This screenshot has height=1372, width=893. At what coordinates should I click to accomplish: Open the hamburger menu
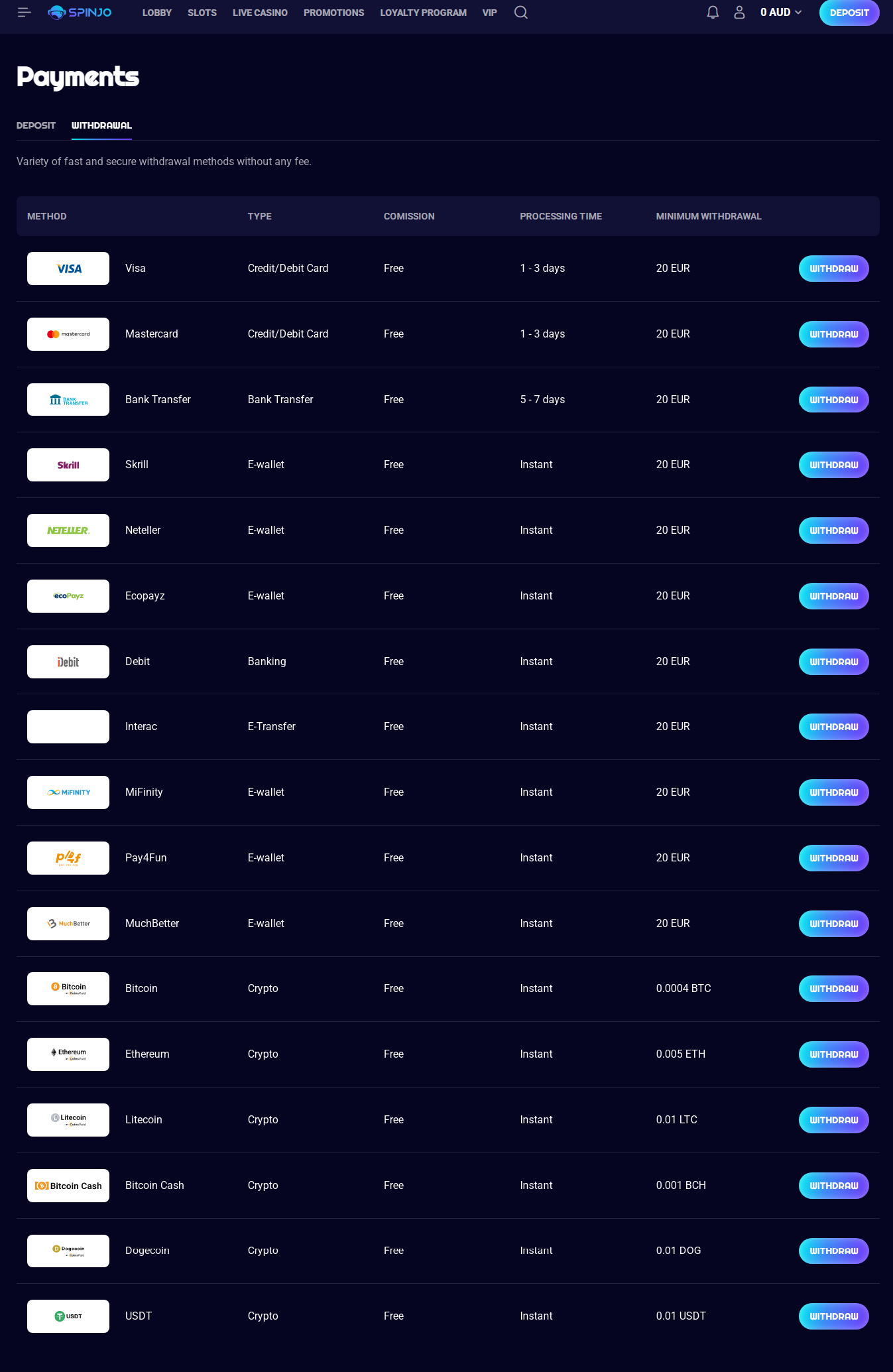[x=25, y=13]
